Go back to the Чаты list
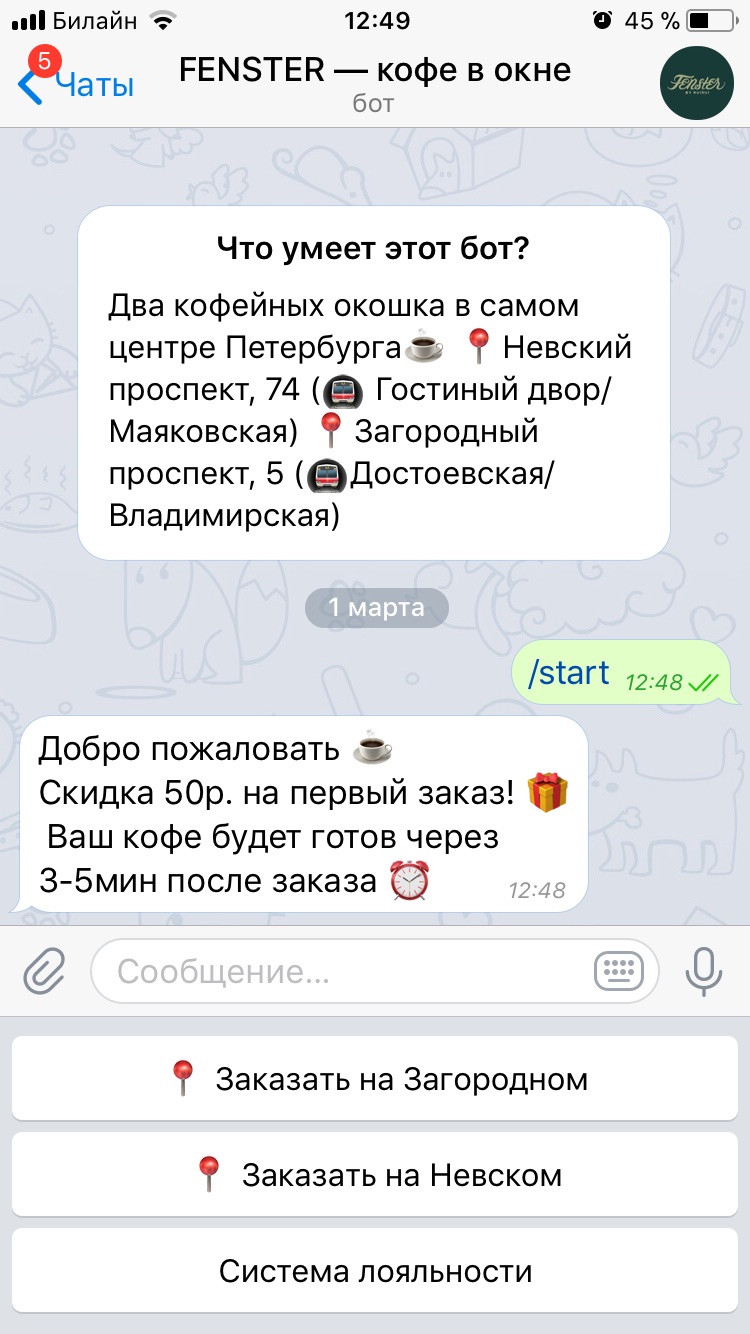Screen dimensions: 750x1334 click(75, 85)
